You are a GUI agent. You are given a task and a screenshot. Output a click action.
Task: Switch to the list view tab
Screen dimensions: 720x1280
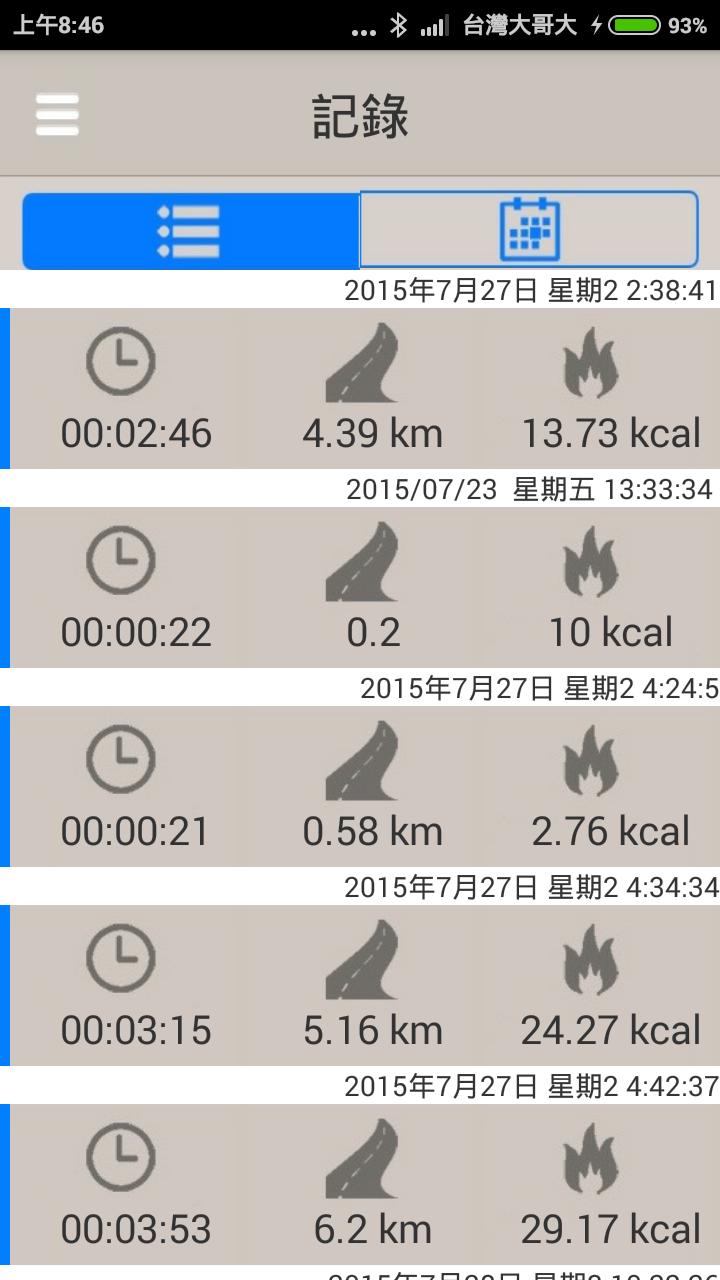tap(190, 231)
